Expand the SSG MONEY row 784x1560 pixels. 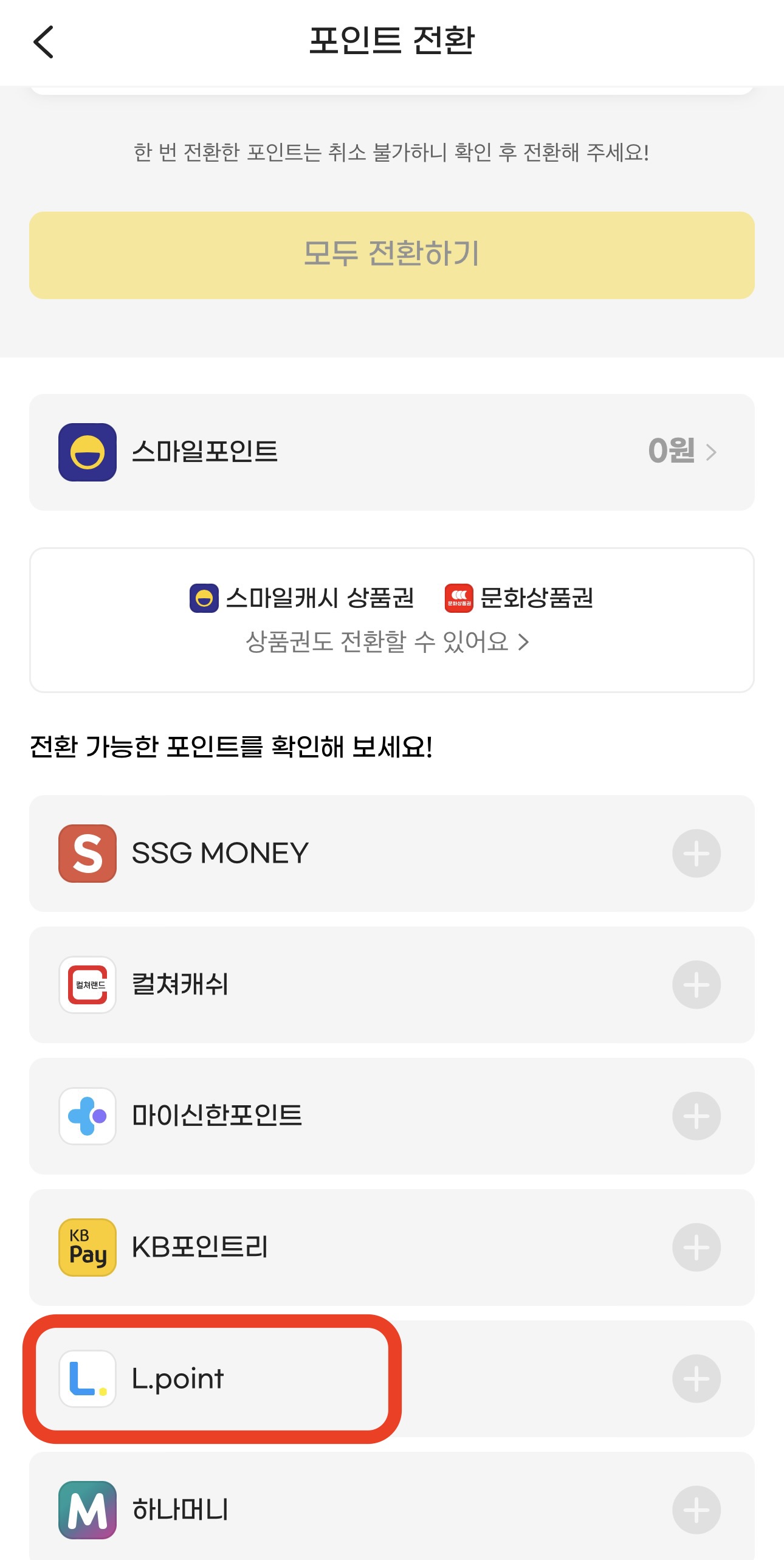(x=696, y=852)
